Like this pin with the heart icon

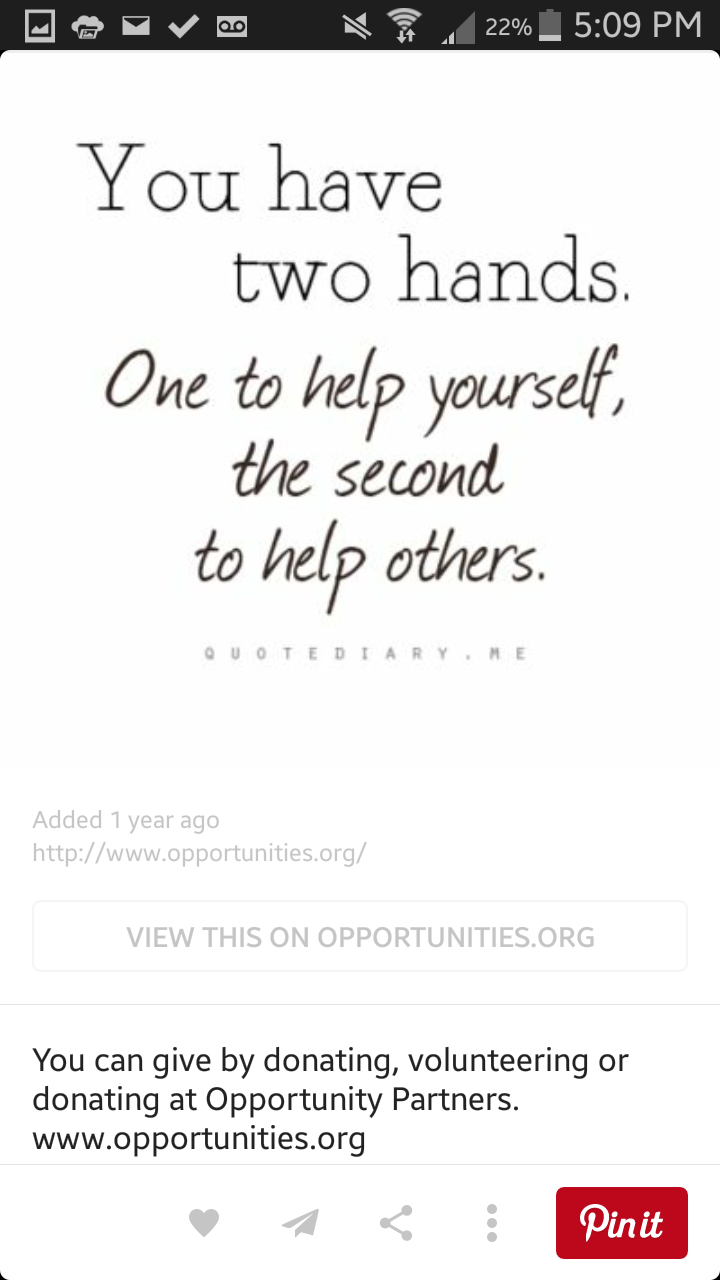tap(204, 1222)
